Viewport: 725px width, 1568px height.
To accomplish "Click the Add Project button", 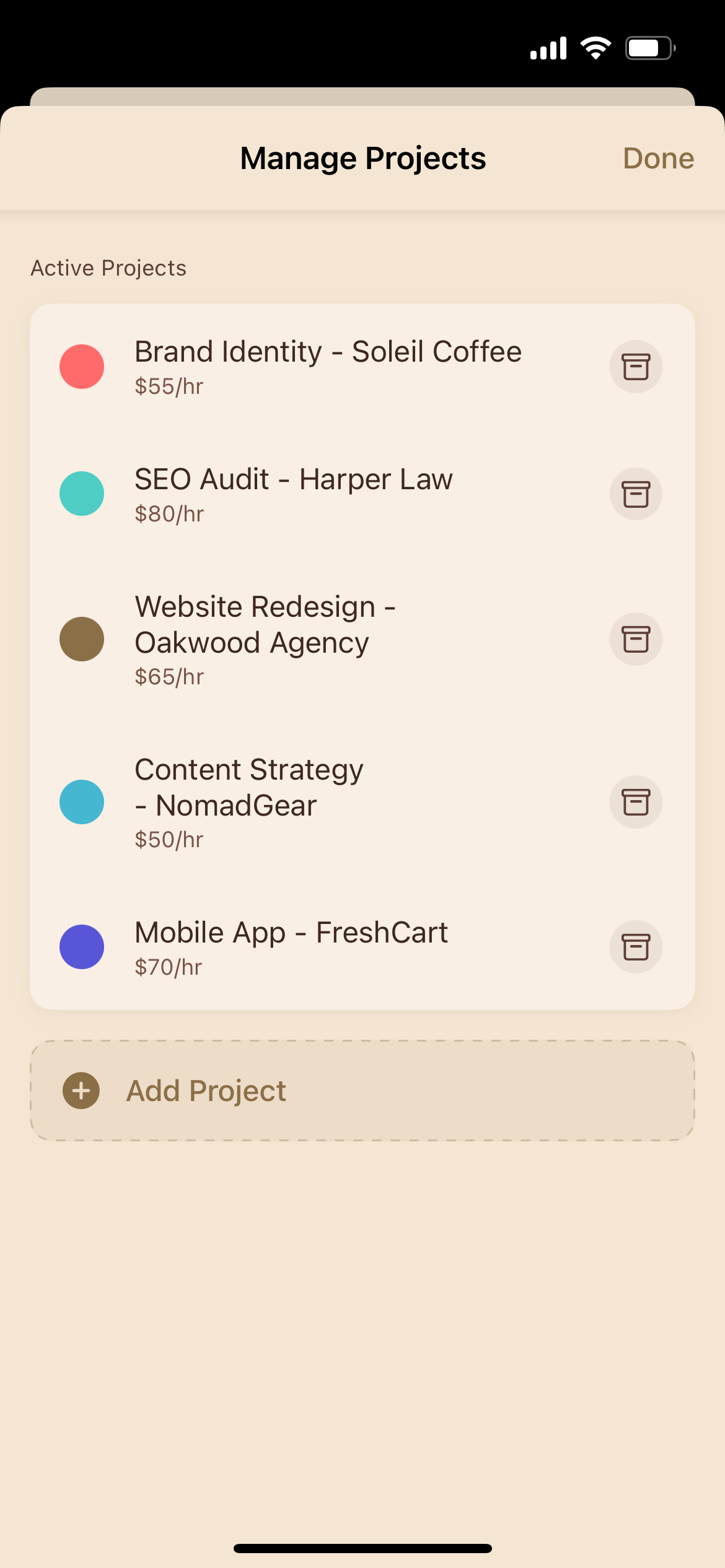I will [x=362, y=1090].
